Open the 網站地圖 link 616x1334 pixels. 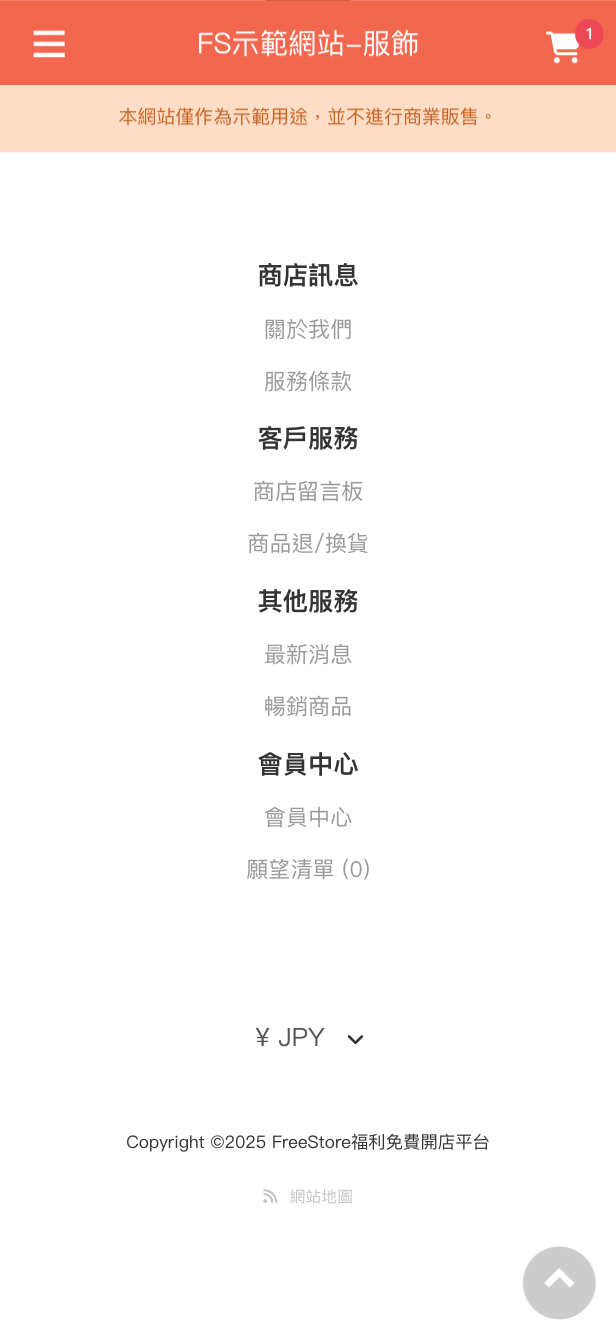[x=321, y=1196]
